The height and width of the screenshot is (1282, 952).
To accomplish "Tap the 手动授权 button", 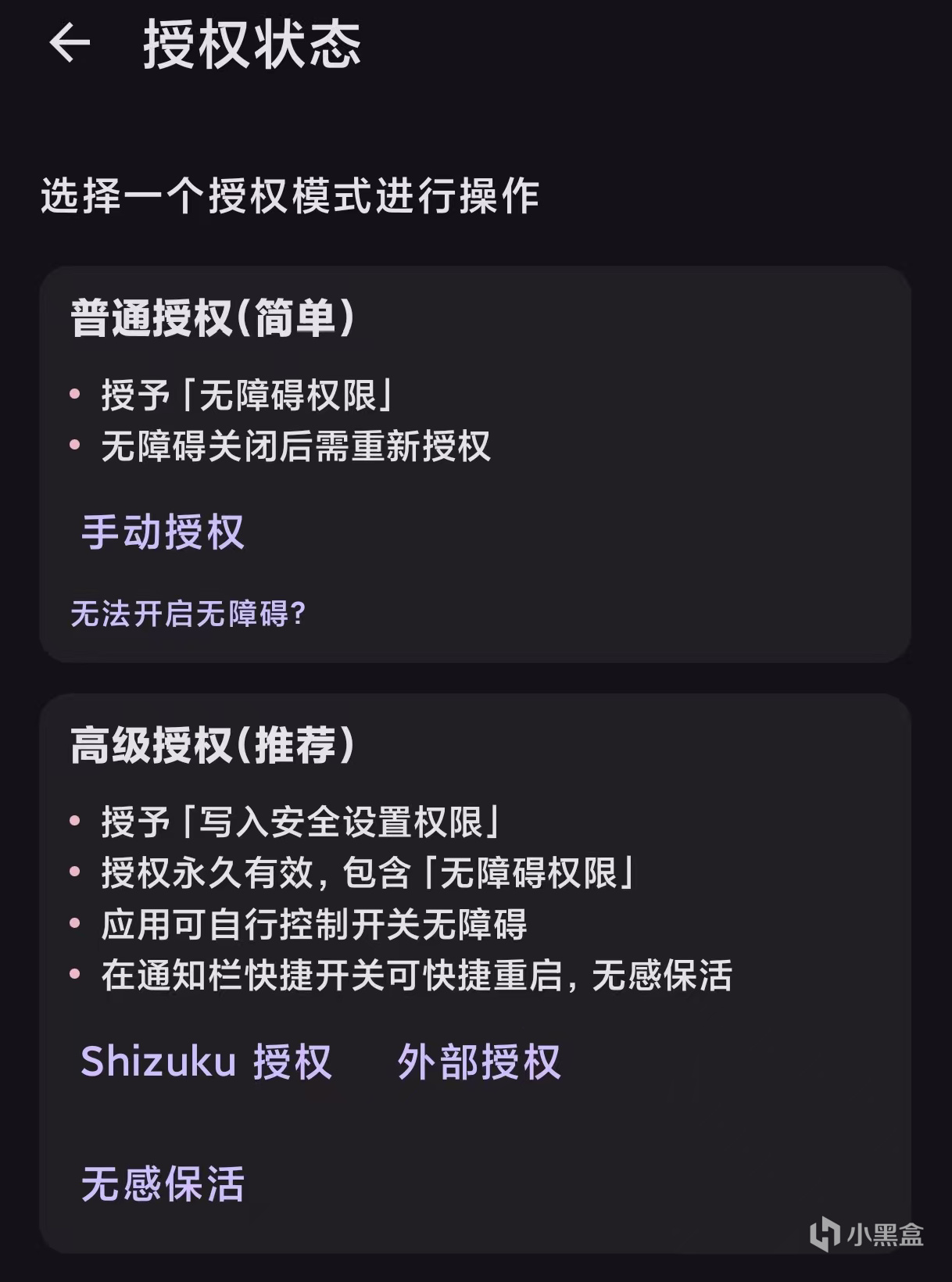I will pyautogui.click(x=163, y=532).
